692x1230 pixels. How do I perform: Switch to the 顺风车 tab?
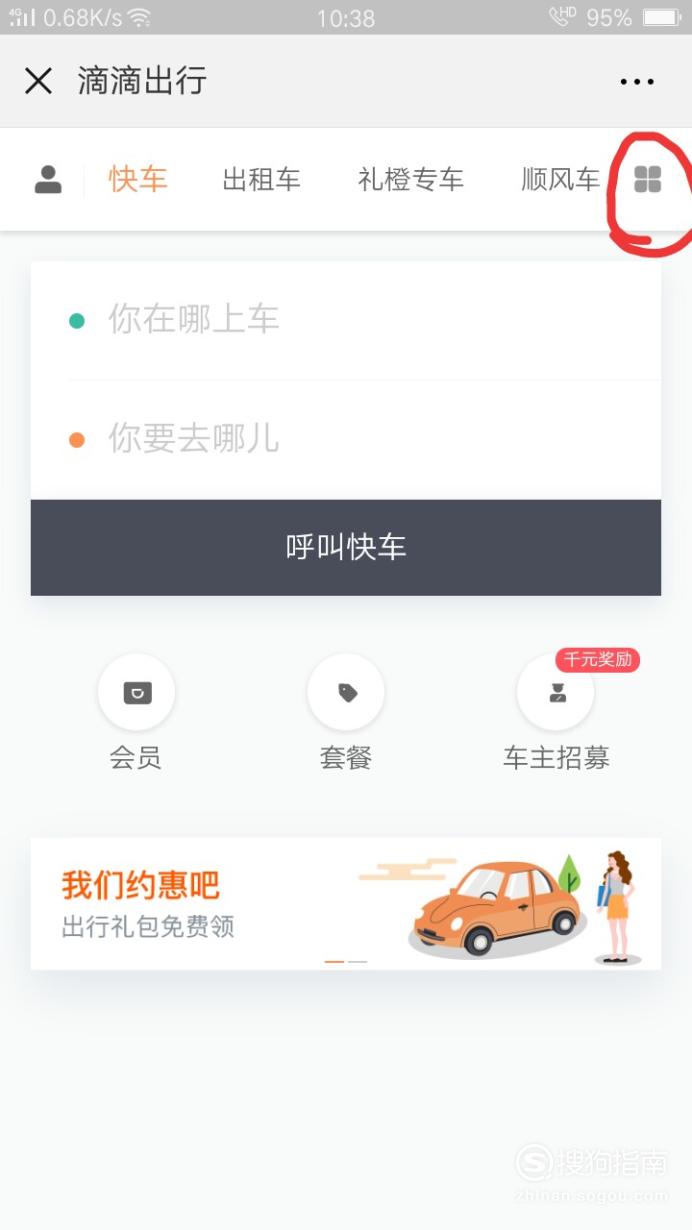coord(560,180)
